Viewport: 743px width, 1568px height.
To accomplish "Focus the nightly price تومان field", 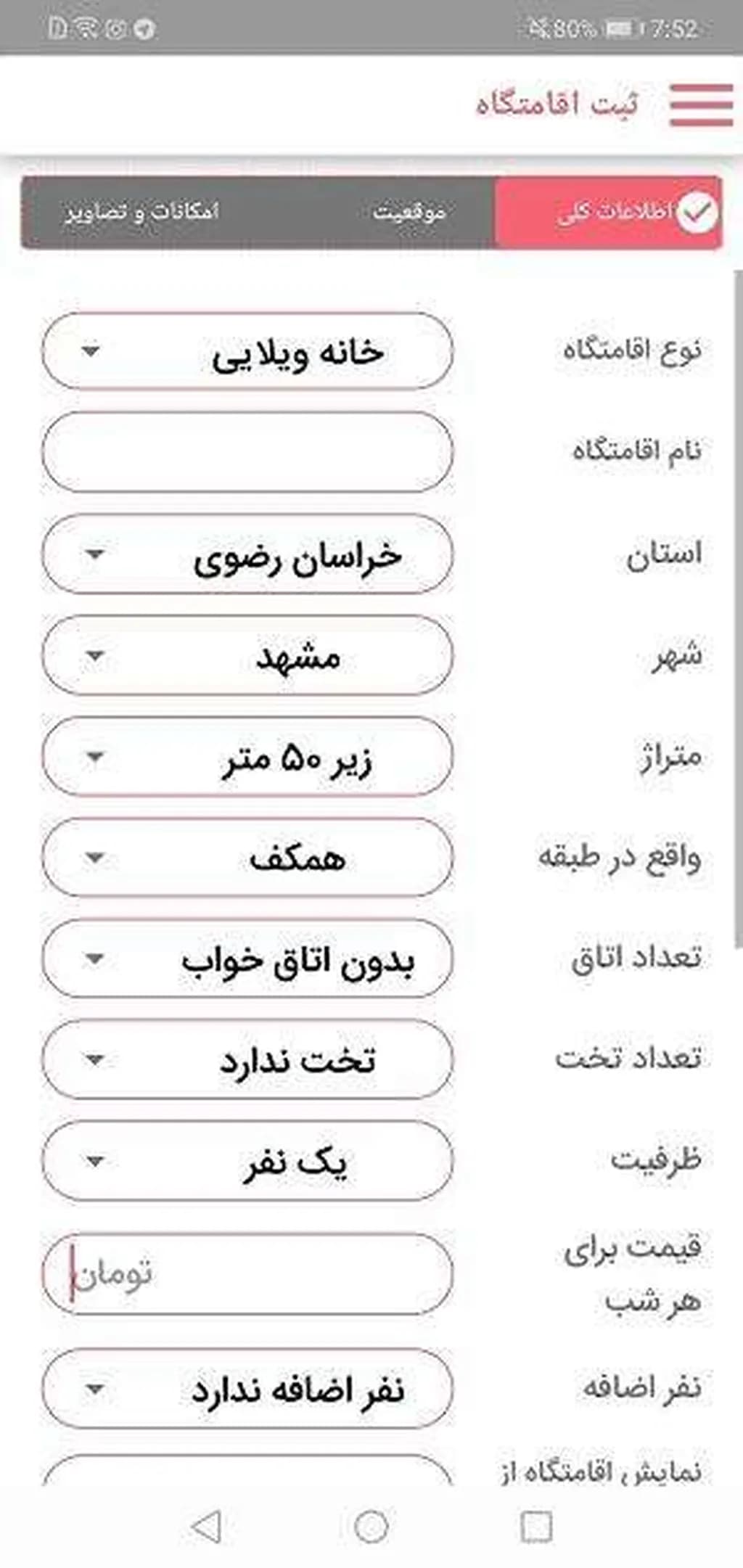I will 247,1275.
